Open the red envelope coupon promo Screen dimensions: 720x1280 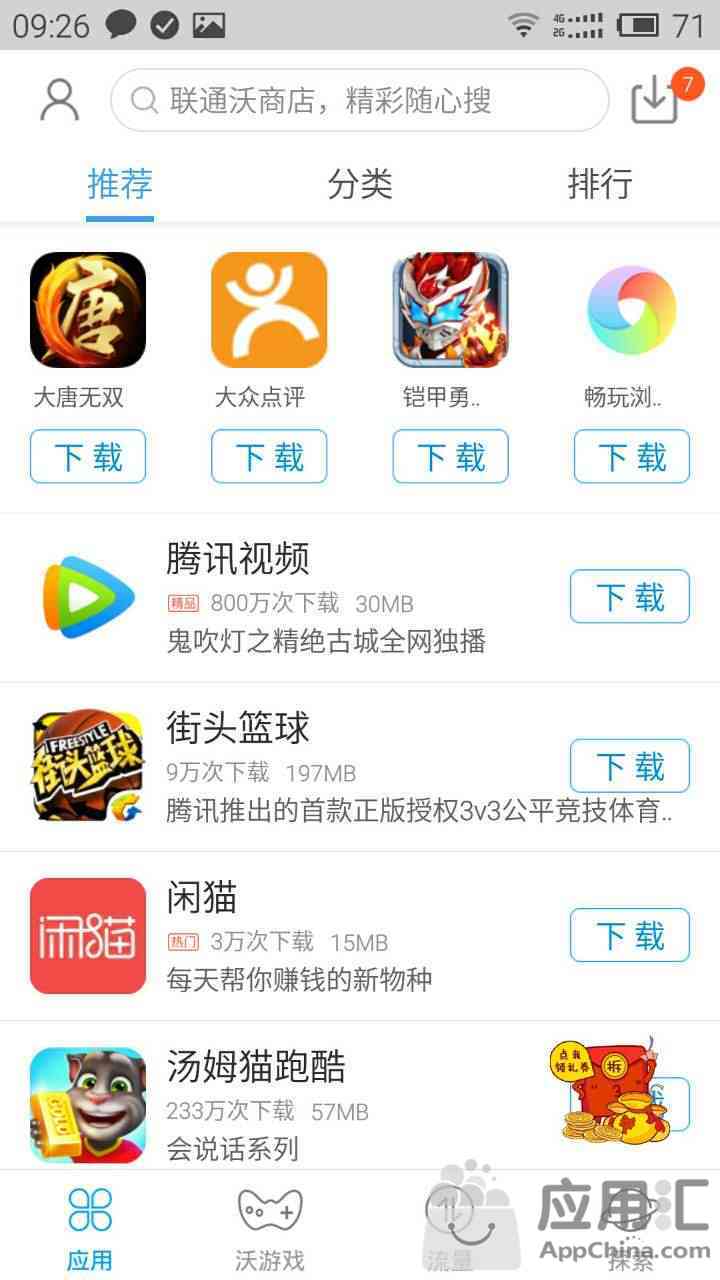(x=608, y=1092)
